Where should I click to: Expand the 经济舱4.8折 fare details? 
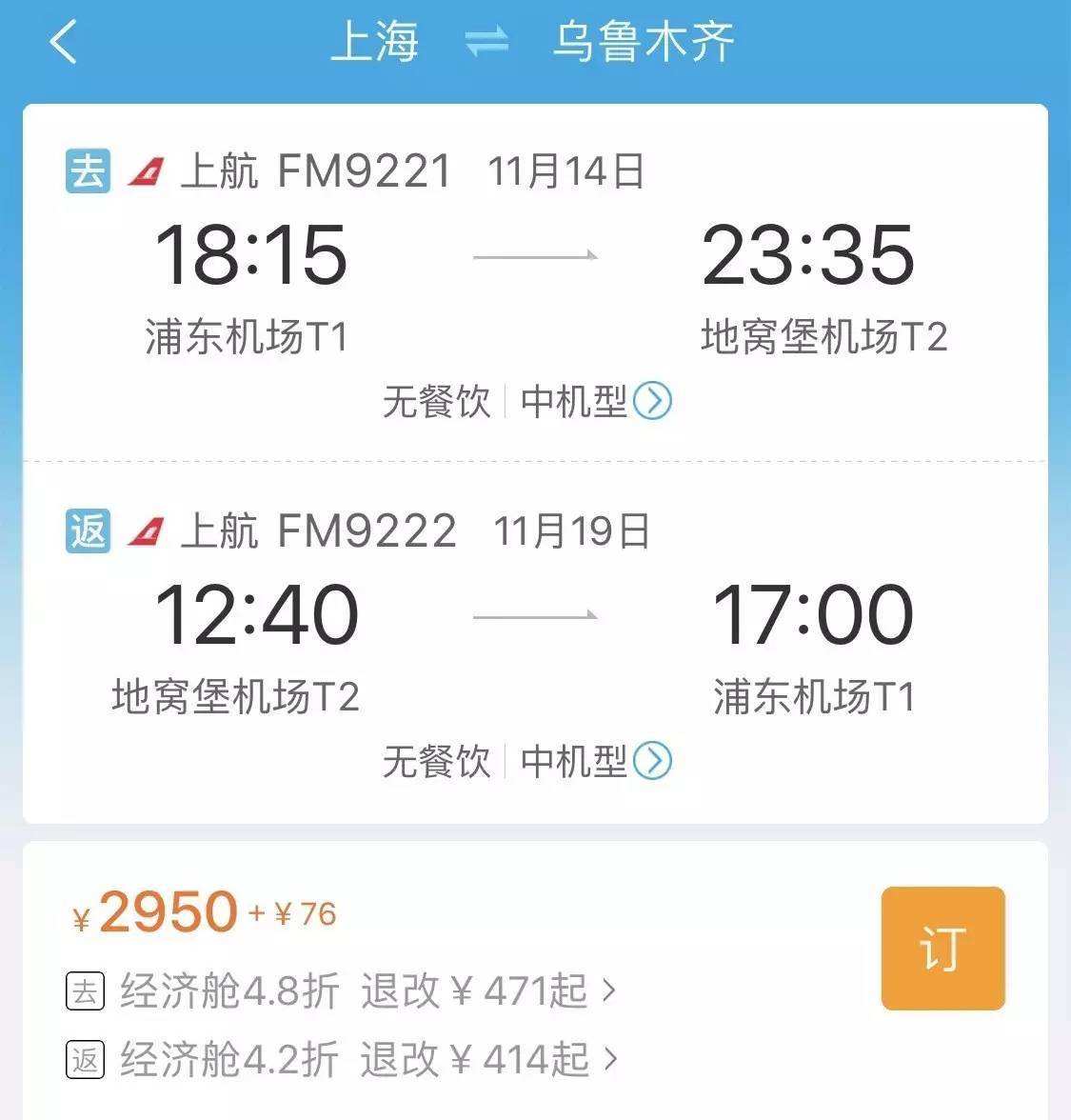[x=228, y=990]
